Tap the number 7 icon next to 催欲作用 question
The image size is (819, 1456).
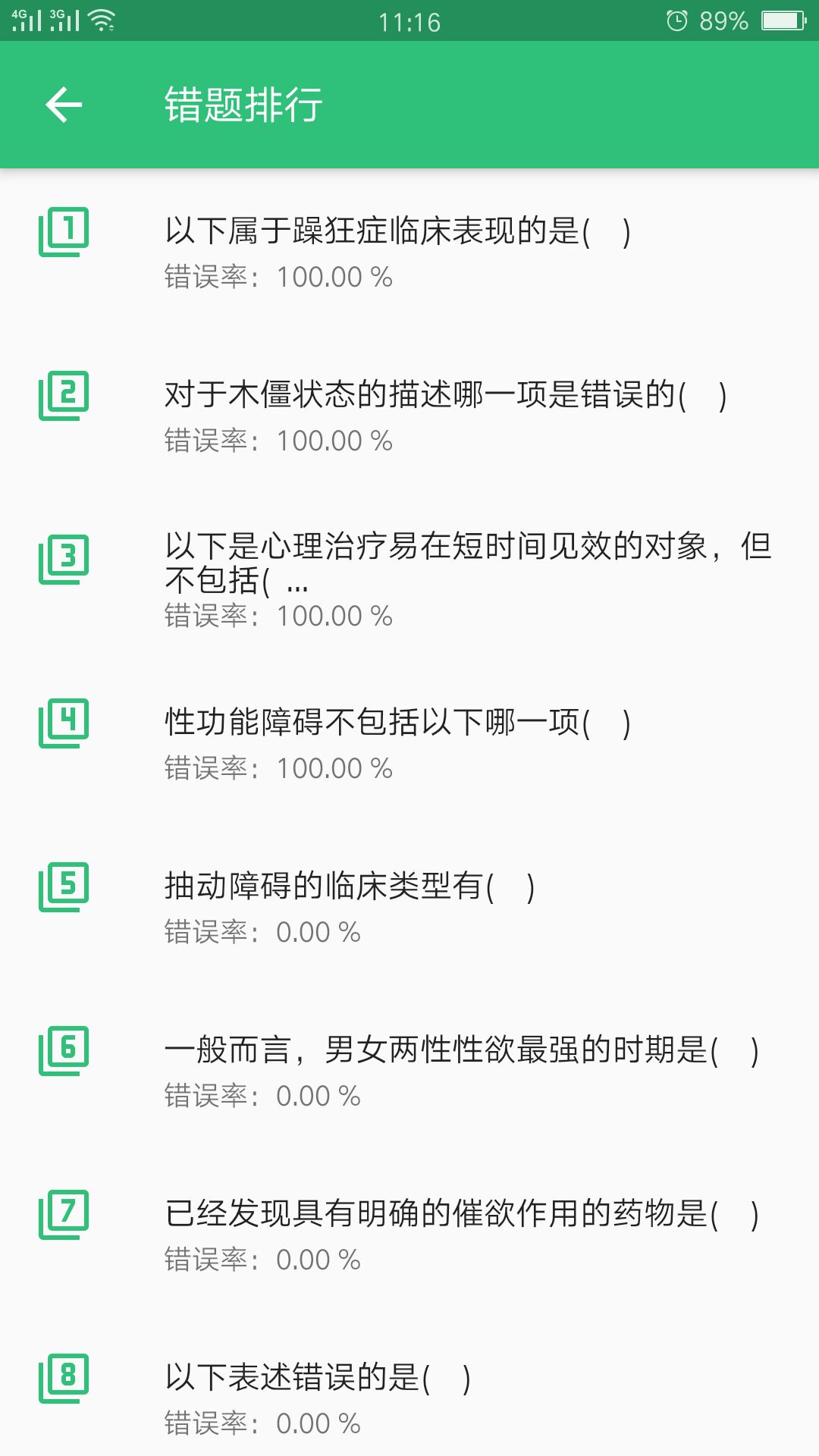pos(64,1213)
